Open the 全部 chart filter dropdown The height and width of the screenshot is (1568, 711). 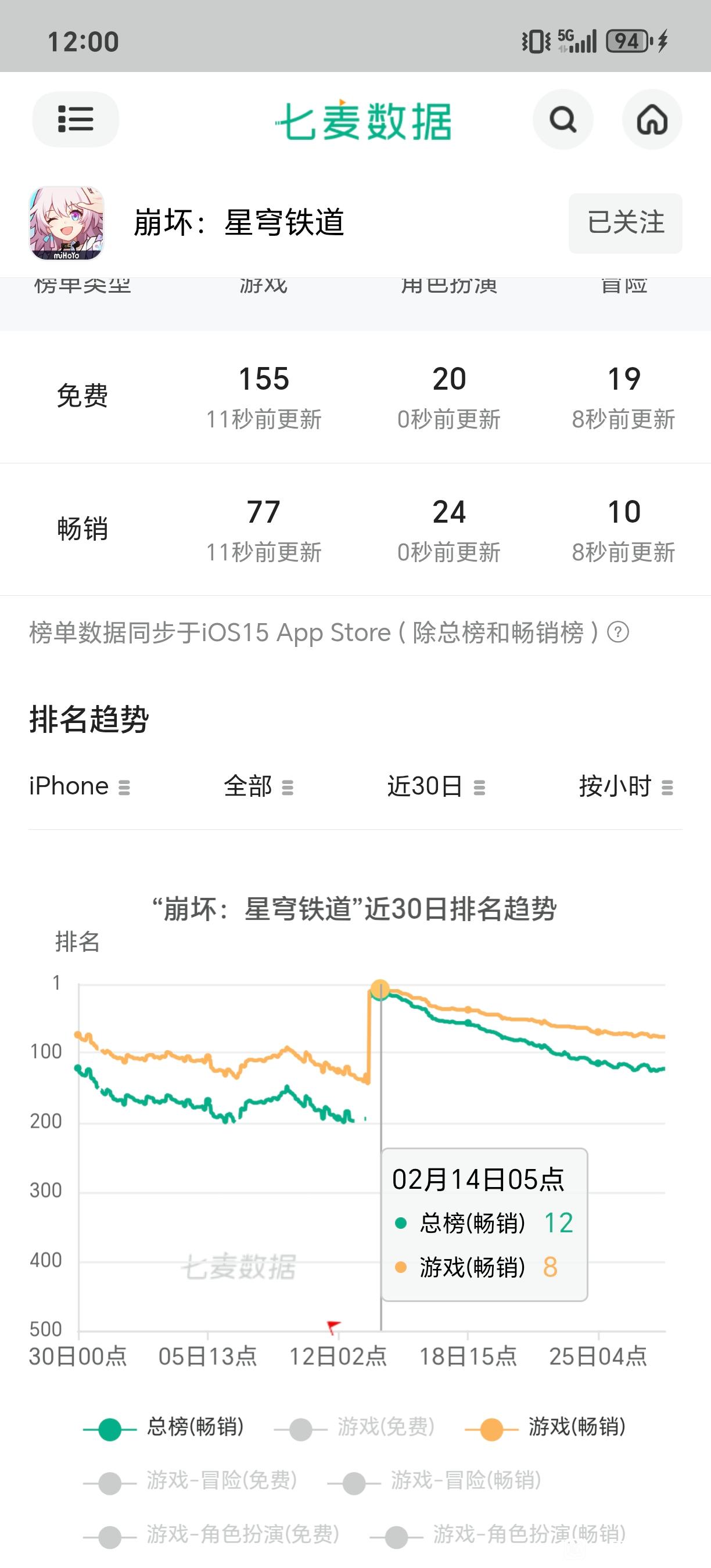258,786
